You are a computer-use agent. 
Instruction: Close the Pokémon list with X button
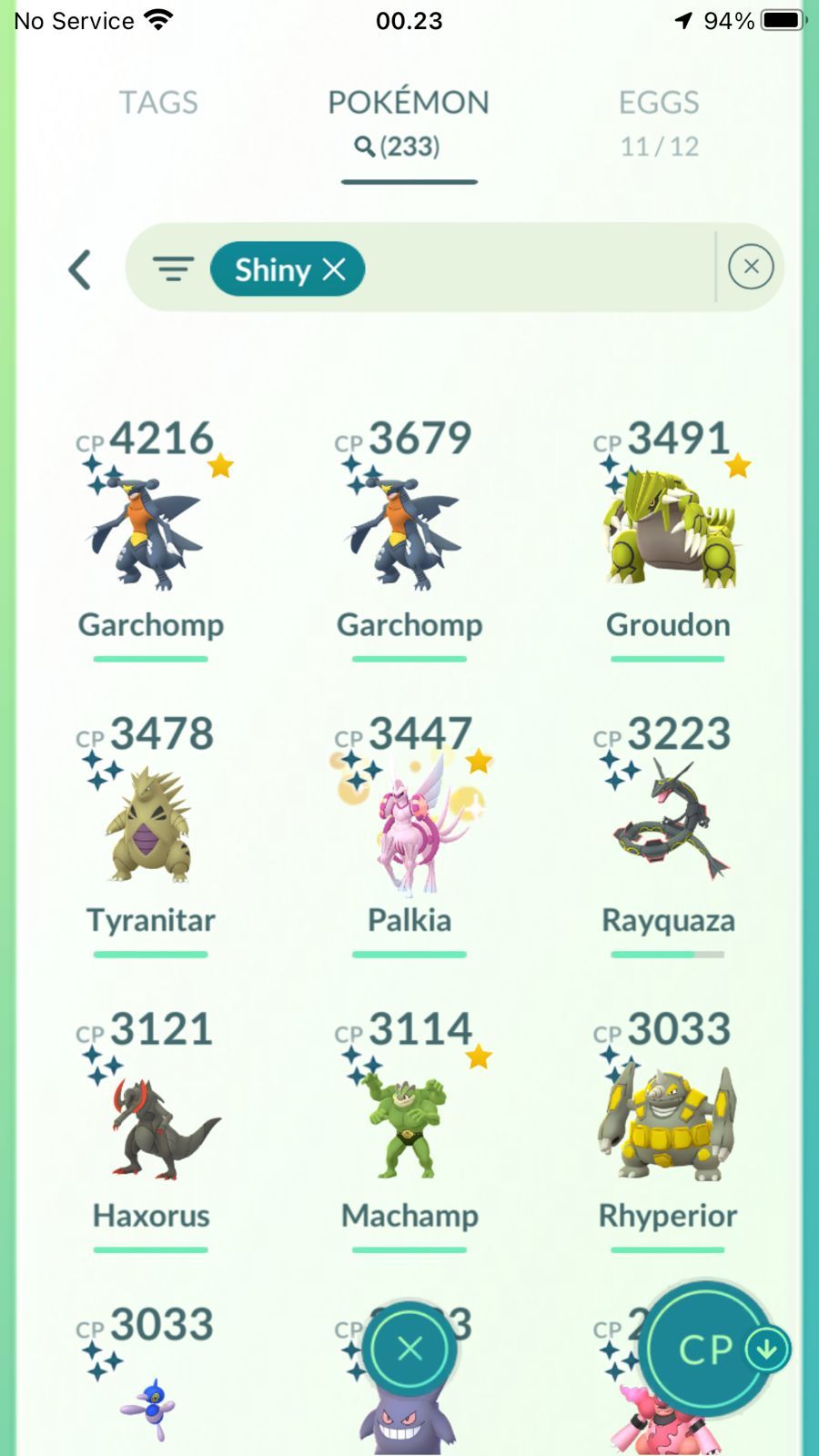(x=409, y=1348)
